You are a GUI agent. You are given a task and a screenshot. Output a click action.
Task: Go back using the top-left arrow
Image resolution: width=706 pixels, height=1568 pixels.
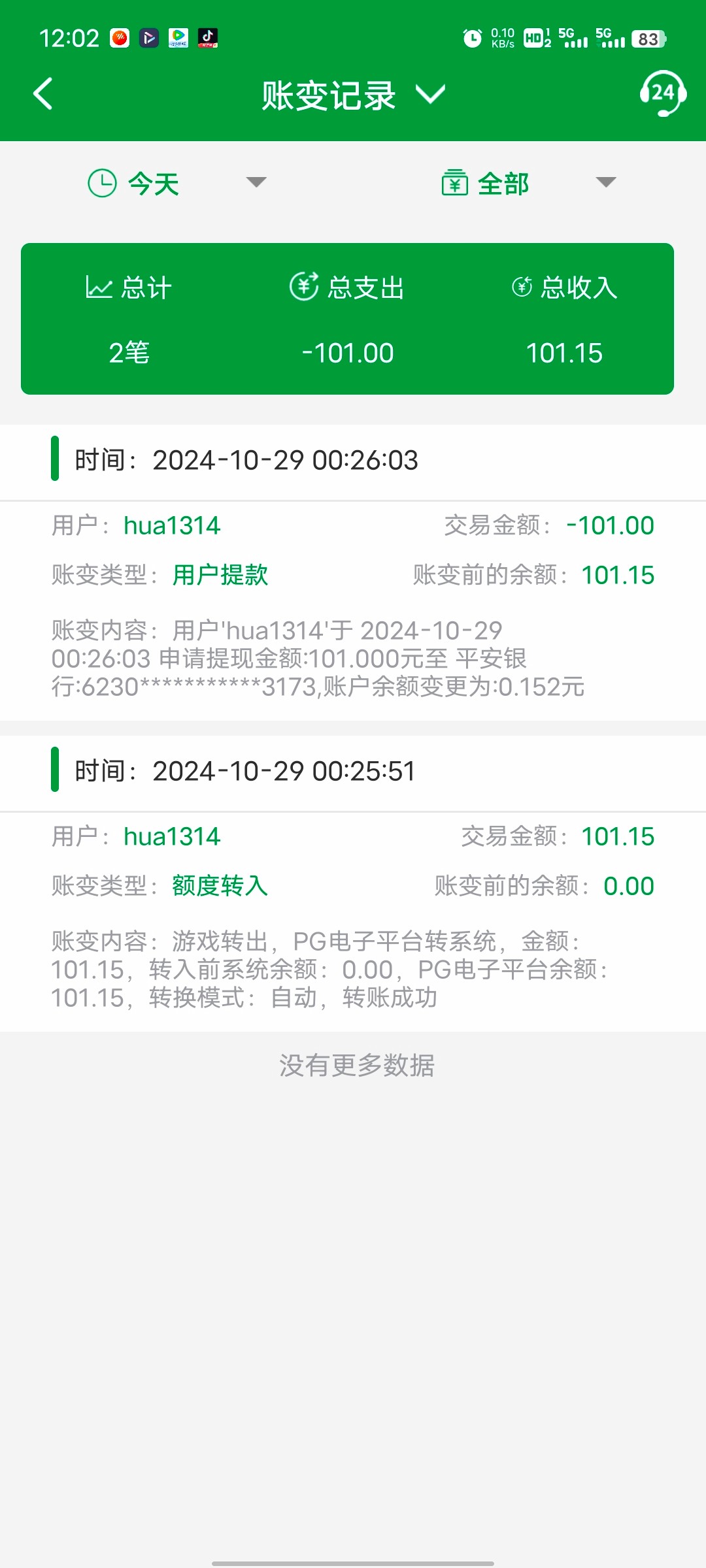tap(43, 94)
